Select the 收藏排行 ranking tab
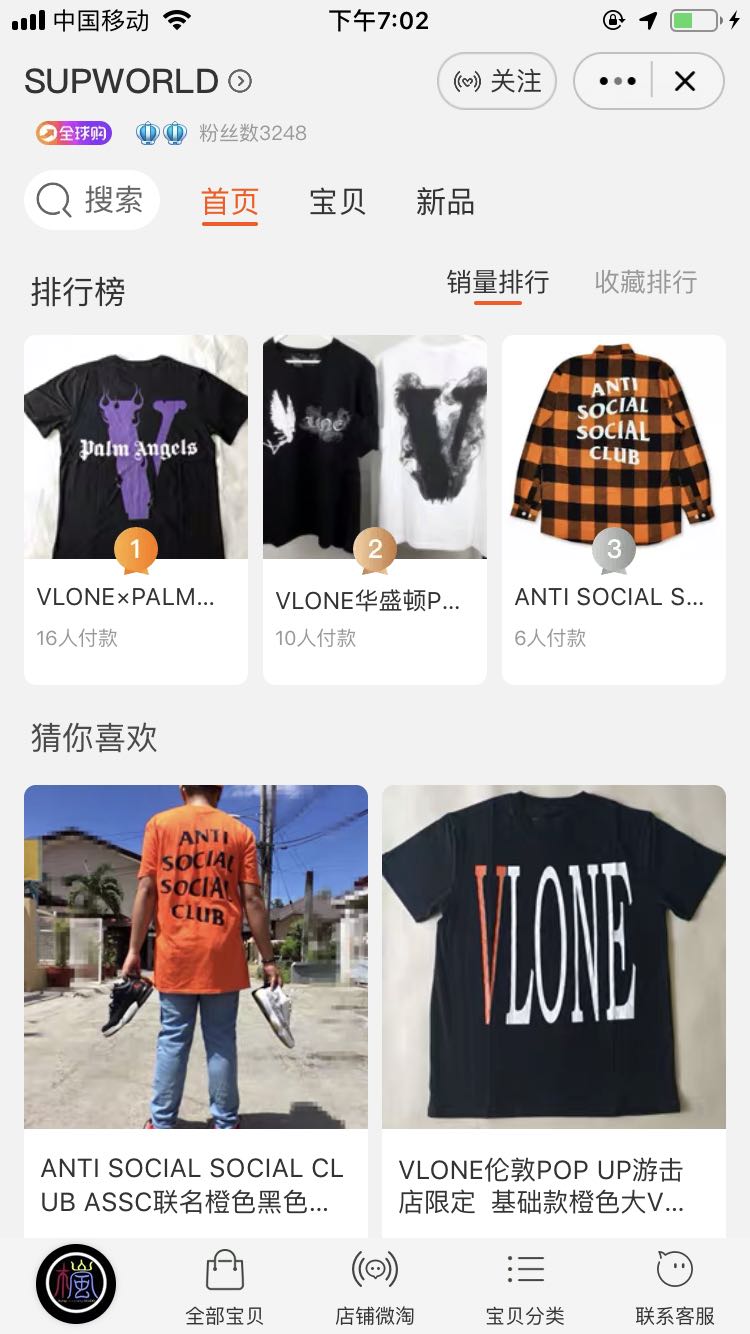Screen dimensions: 750x1334 645,283
